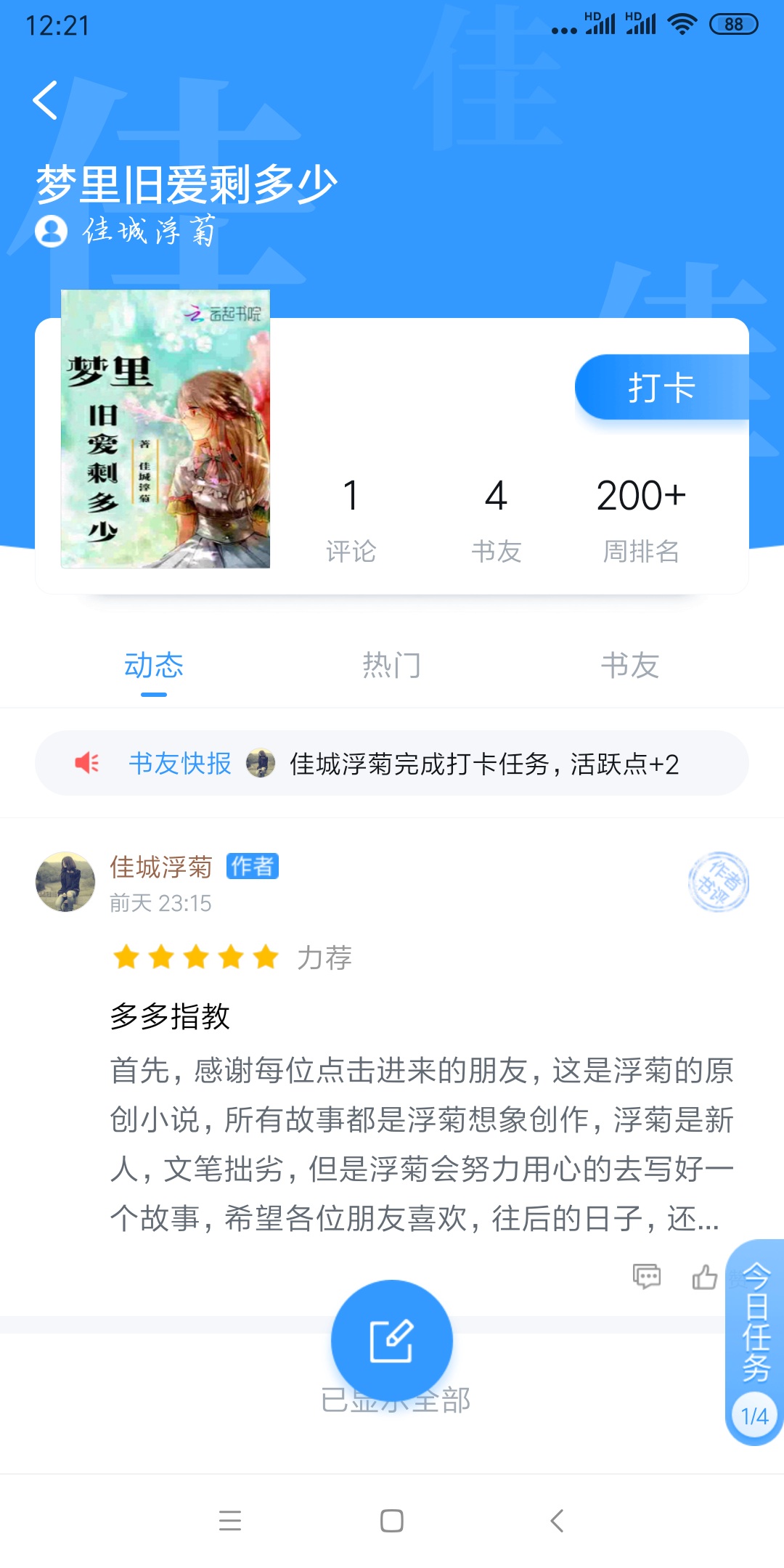Open recent apps from the navigation bar
784x1568 pixels.
click(x=230, y=1521)
